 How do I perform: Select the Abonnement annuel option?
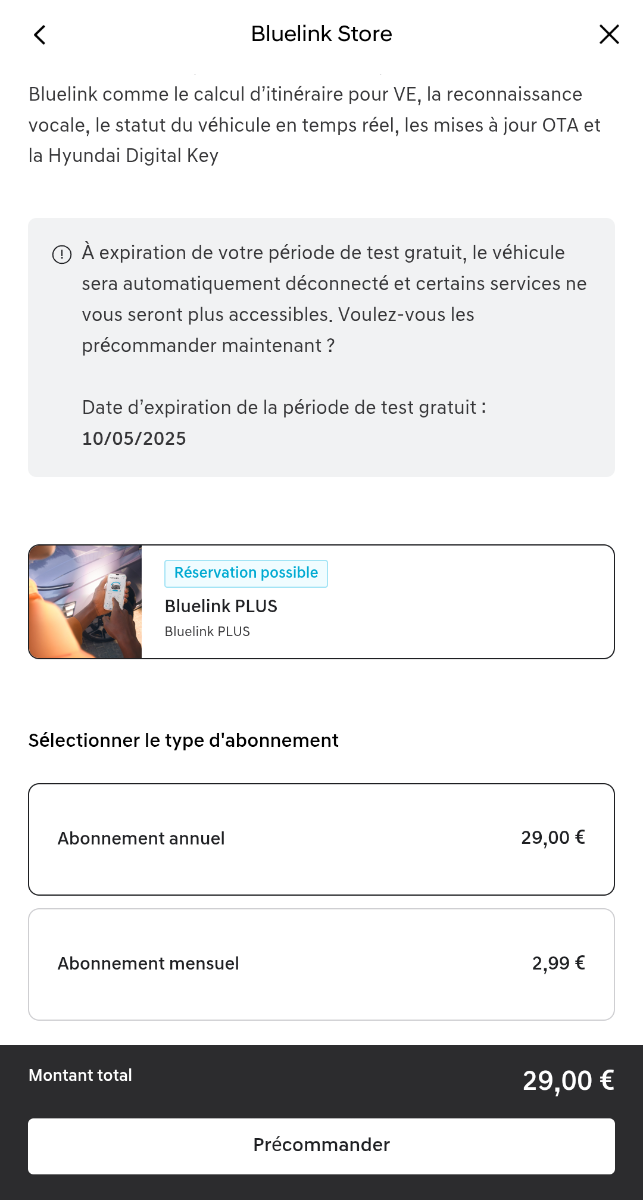coord(321,839)
